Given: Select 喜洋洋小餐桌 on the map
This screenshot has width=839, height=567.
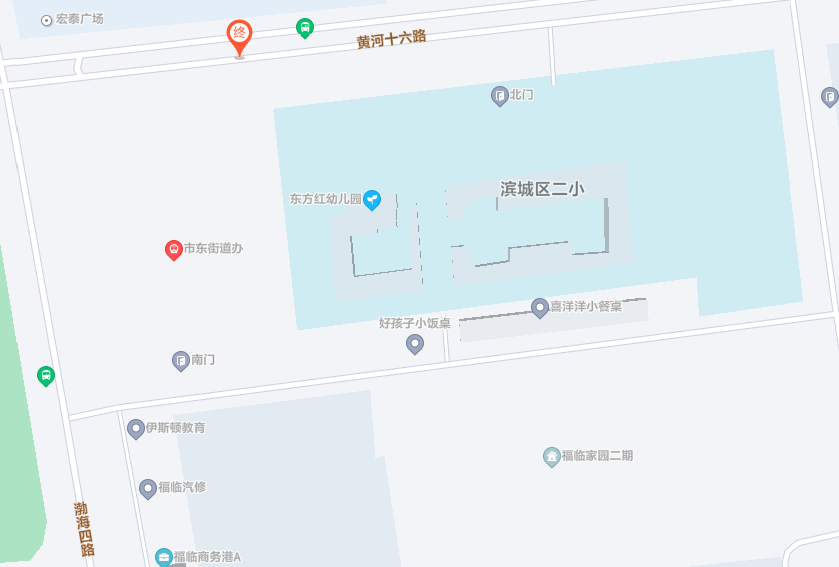Looking at the screenshot, I should point(540,307).
